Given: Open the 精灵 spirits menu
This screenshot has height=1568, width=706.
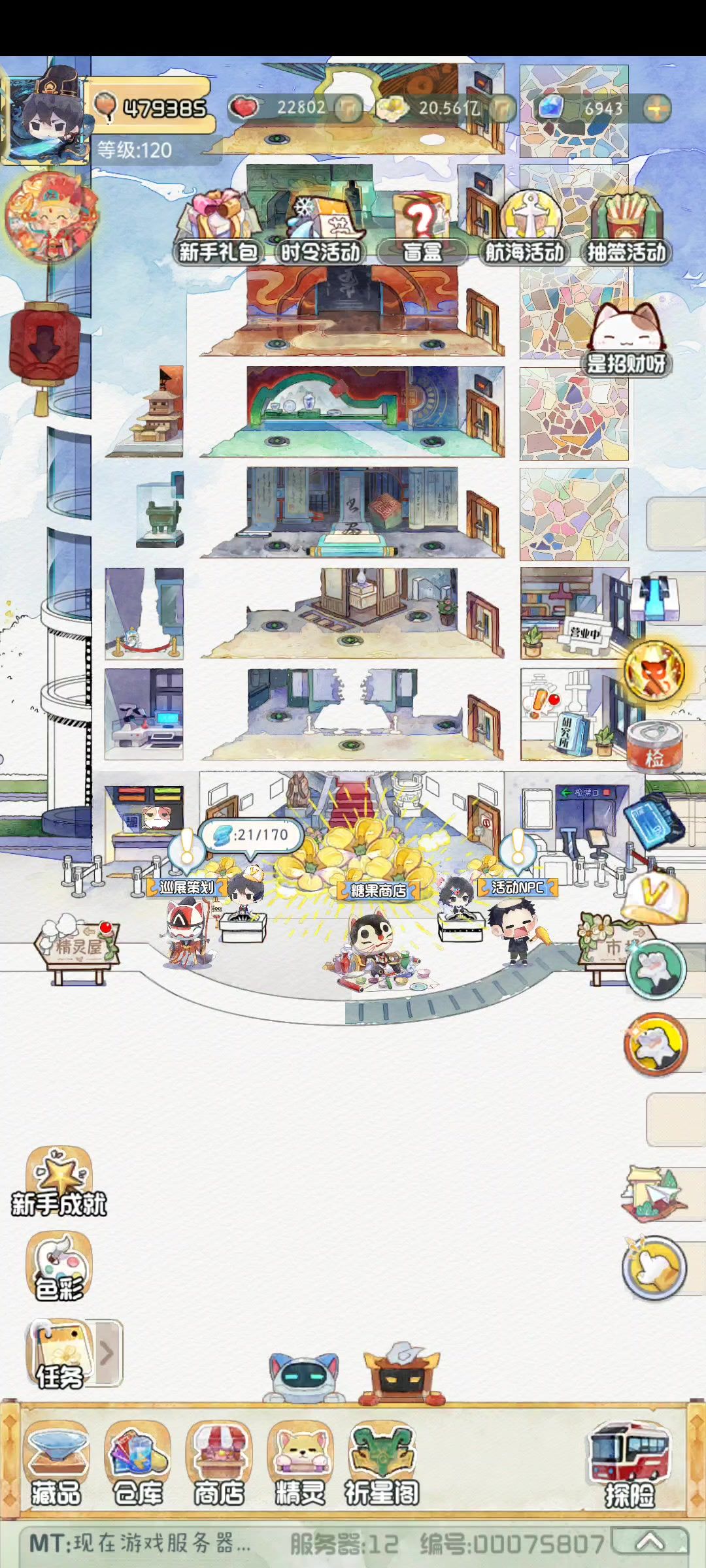Looking at the screenshot, I should 300,1462.
